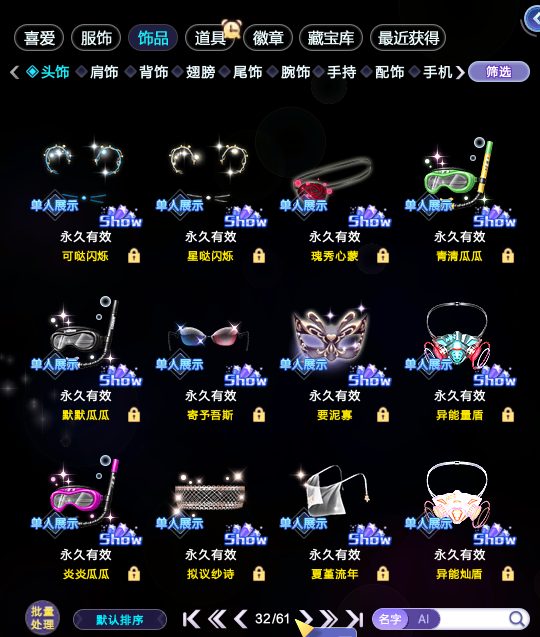This screenshot has width=540, height=637.
Task: Switch to the 服饰 tab
Action: pos(96,38)
